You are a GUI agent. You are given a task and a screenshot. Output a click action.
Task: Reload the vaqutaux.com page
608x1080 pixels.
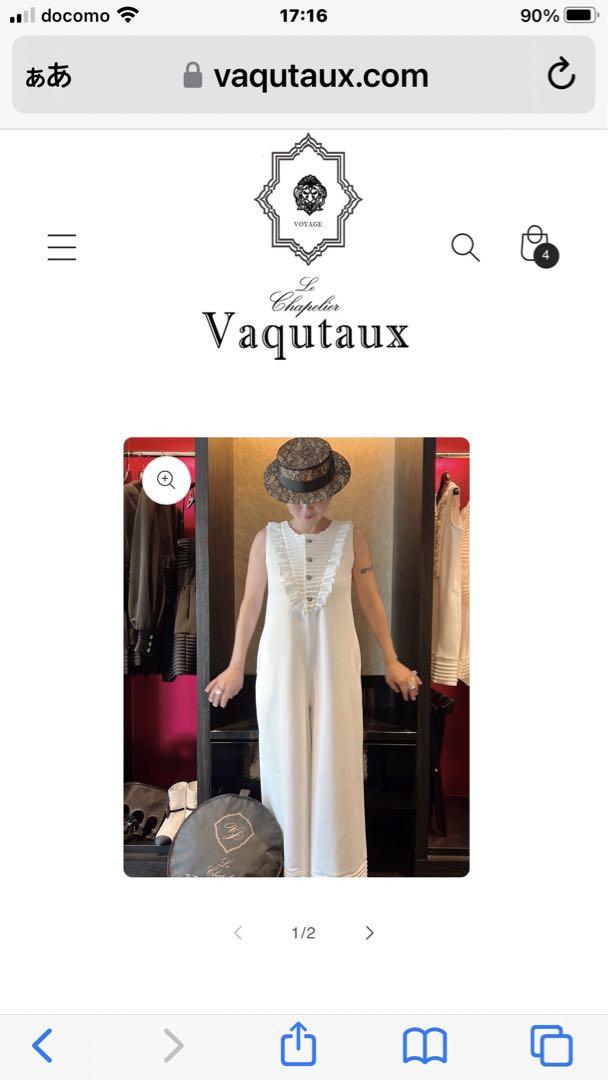[x=560, y=74]
